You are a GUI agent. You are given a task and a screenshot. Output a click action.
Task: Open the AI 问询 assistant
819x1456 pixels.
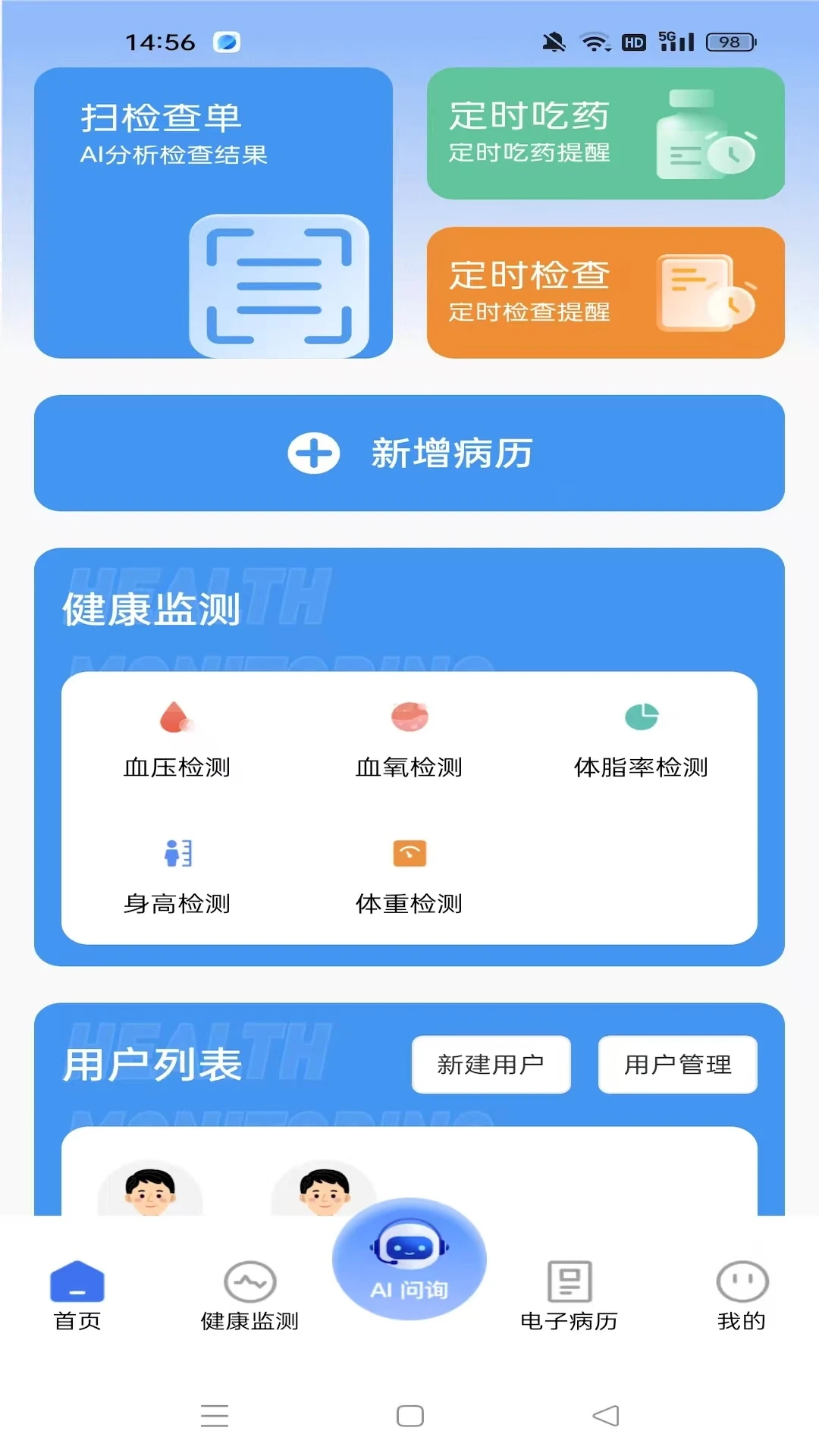[x=409, y=1259]
